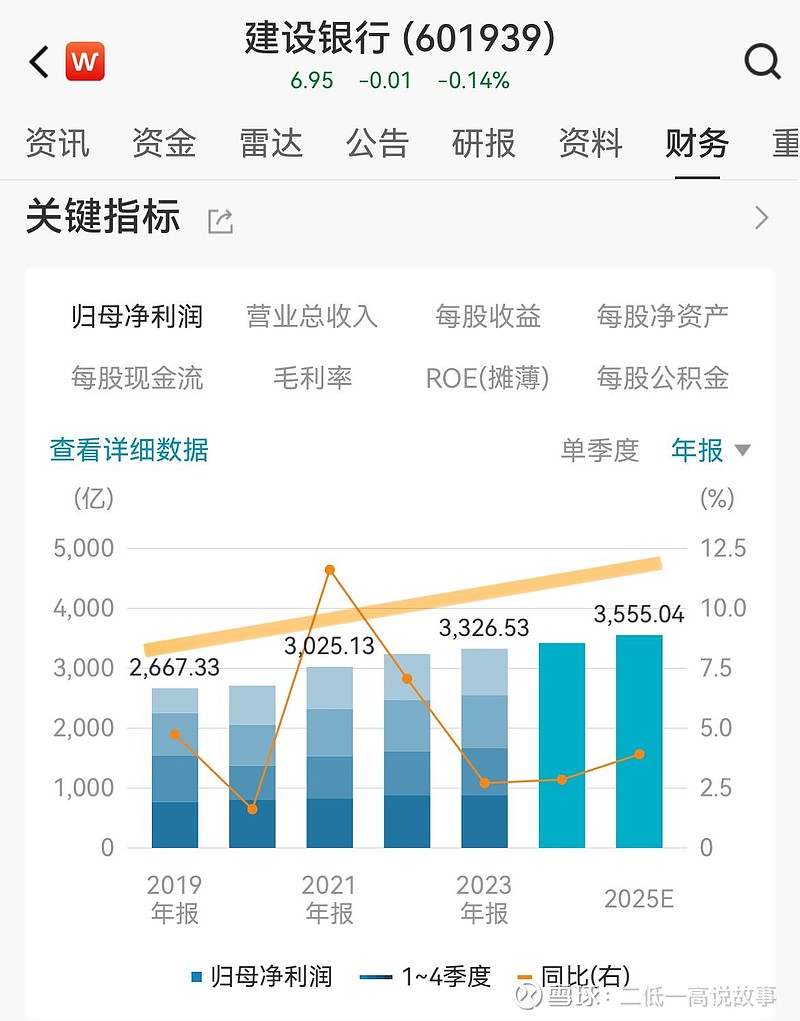
Task: Select the 每股净资产 metric
Action: click(x=660, y=316)
